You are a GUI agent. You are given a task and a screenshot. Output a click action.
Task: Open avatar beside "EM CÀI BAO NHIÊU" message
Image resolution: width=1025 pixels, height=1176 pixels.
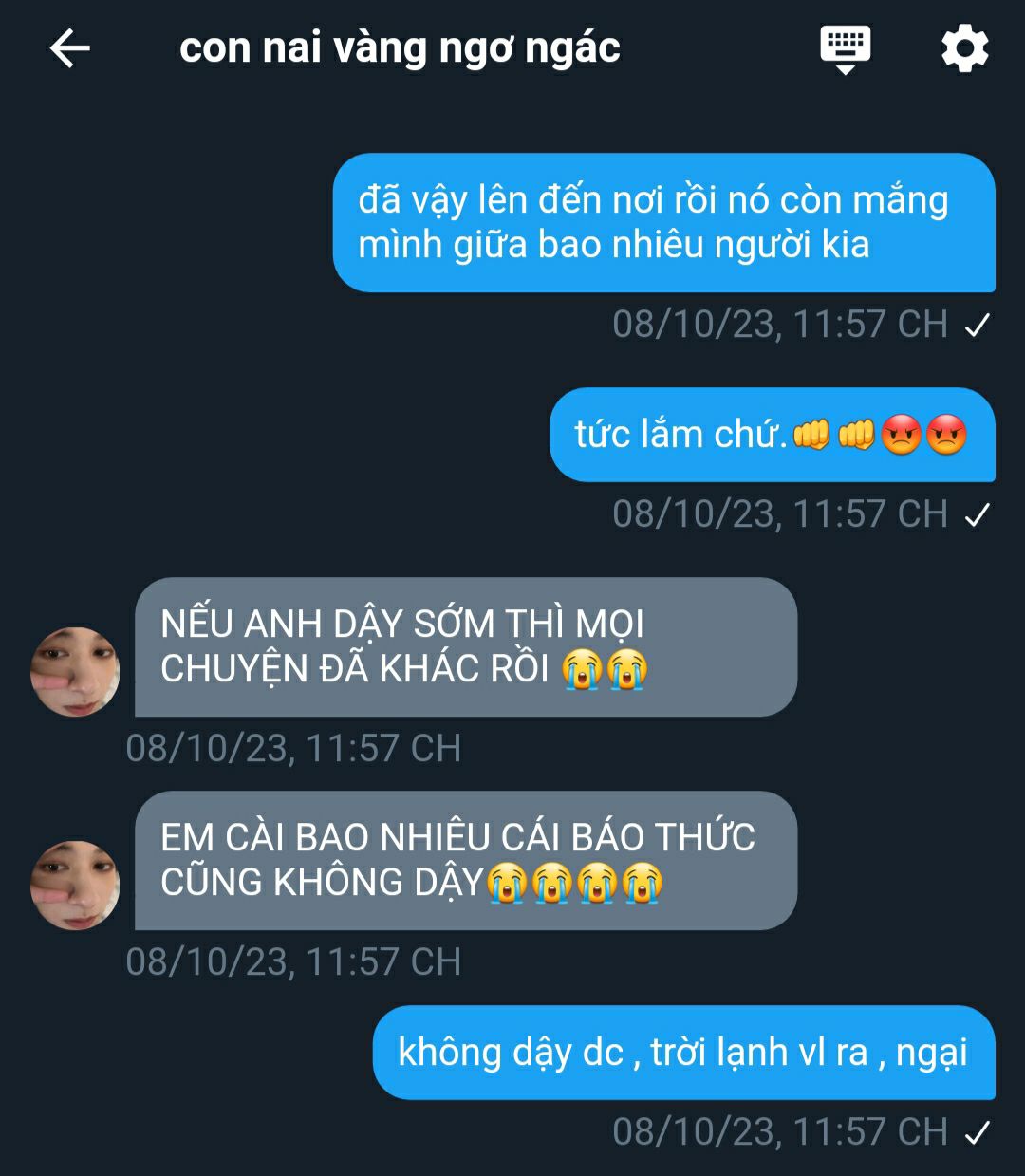[x=75, y=885]
